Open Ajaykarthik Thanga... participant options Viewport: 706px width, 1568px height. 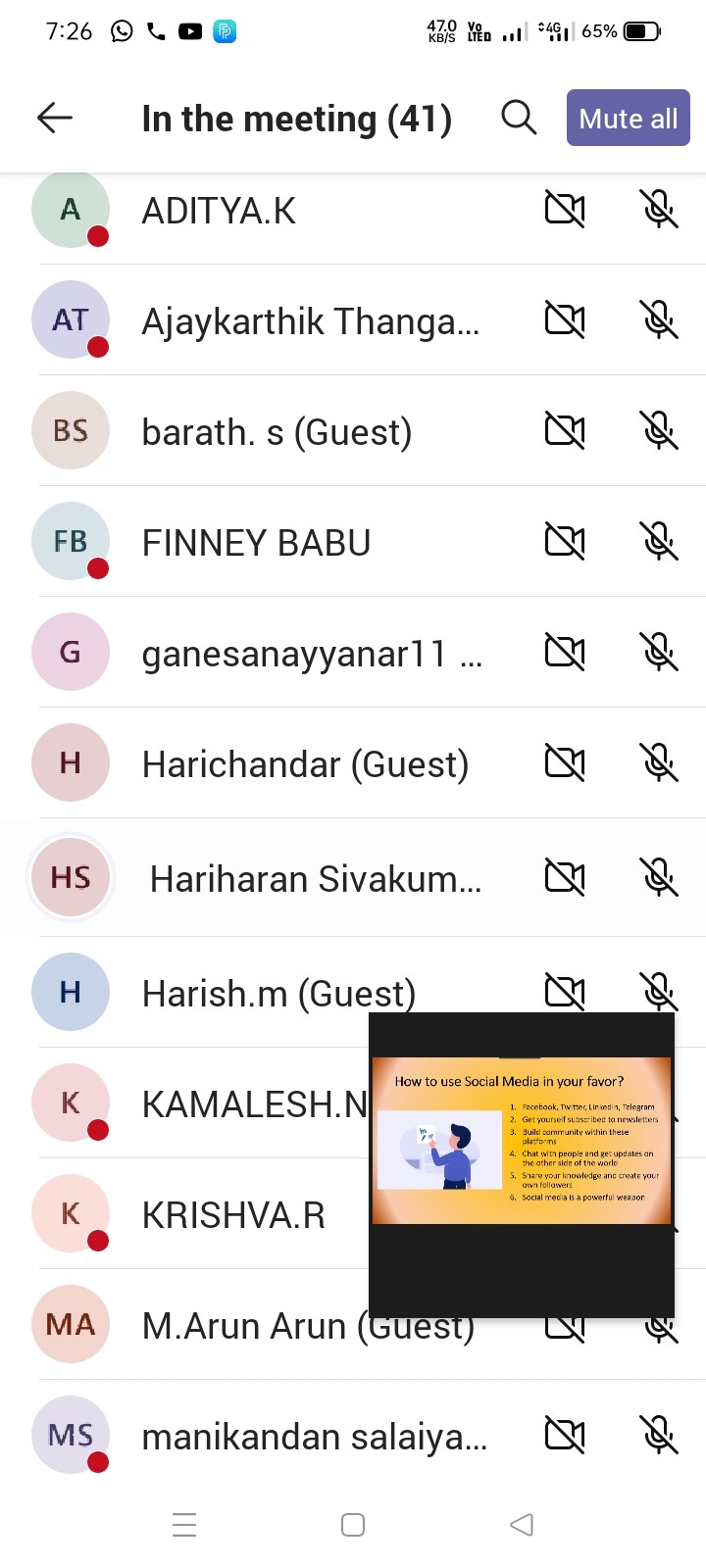pyautogui.click(x=310, y=321)
